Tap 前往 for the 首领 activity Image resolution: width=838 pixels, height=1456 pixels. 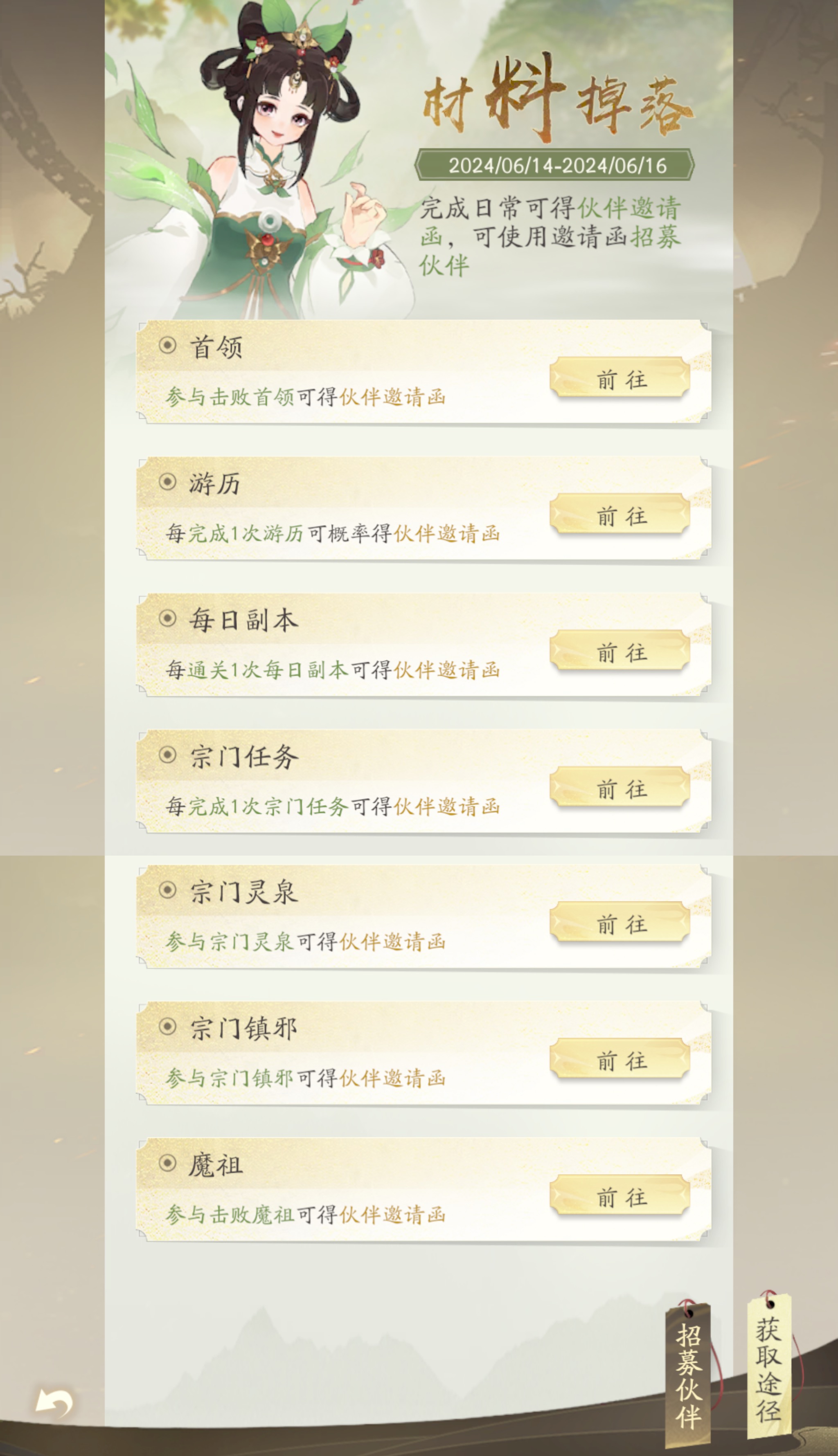[x=620, y=377]
